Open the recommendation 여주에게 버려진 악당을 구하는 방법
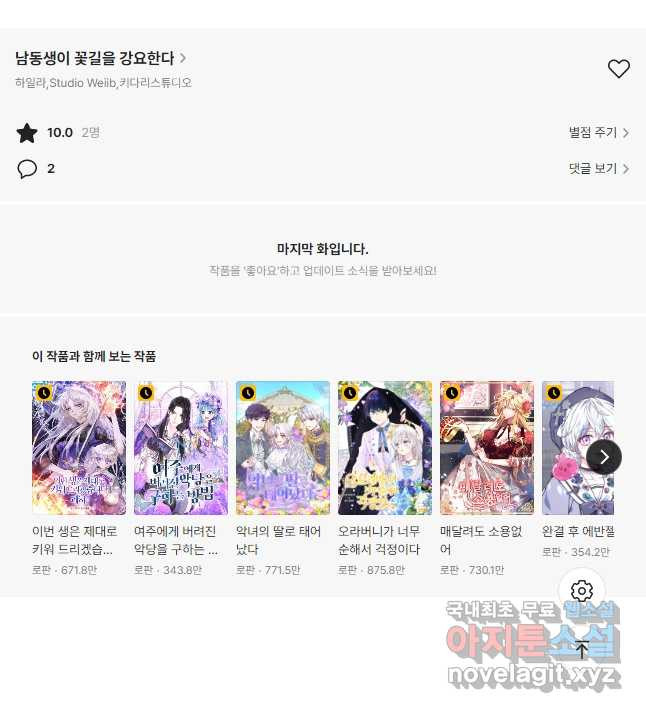 [181, 448]
